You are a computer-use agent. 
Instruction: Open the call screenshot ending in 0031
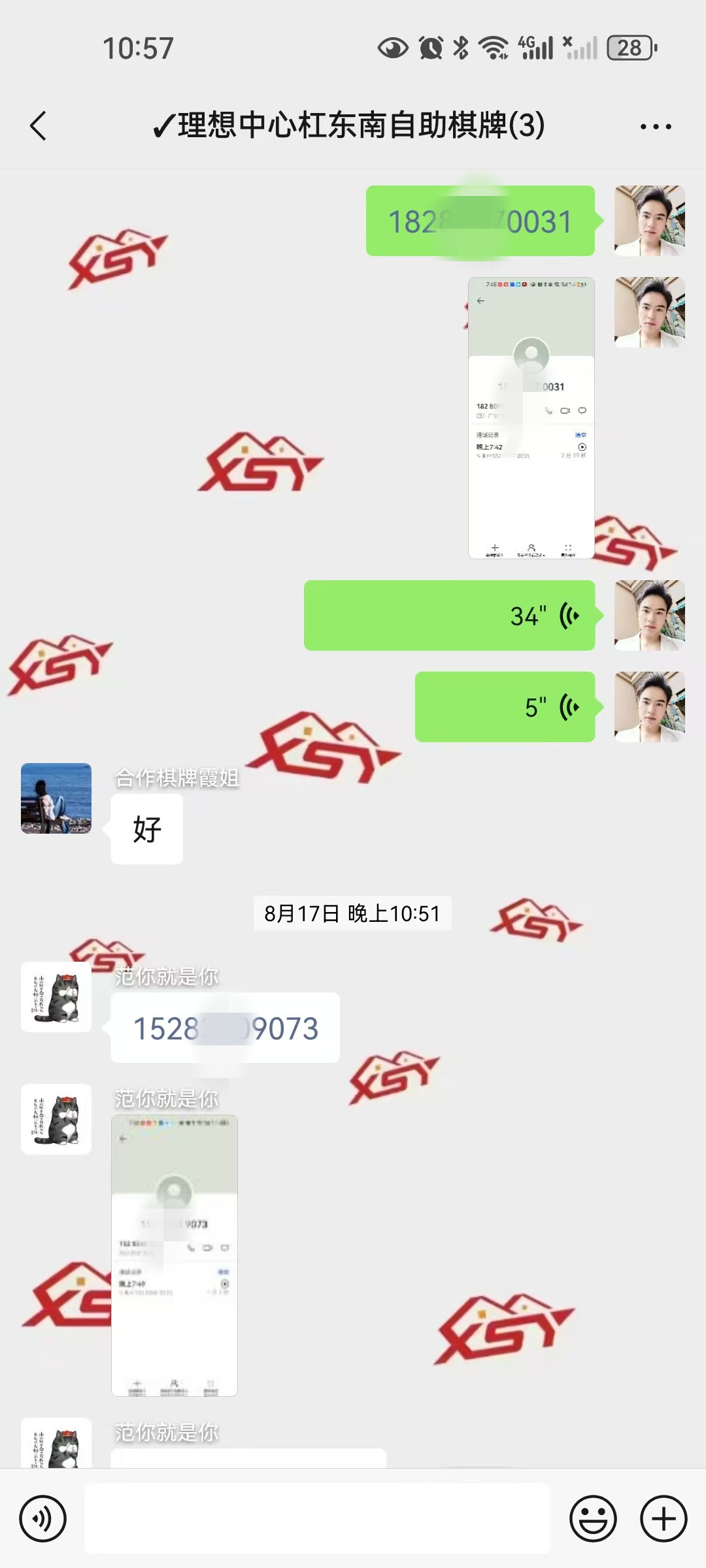531,418
